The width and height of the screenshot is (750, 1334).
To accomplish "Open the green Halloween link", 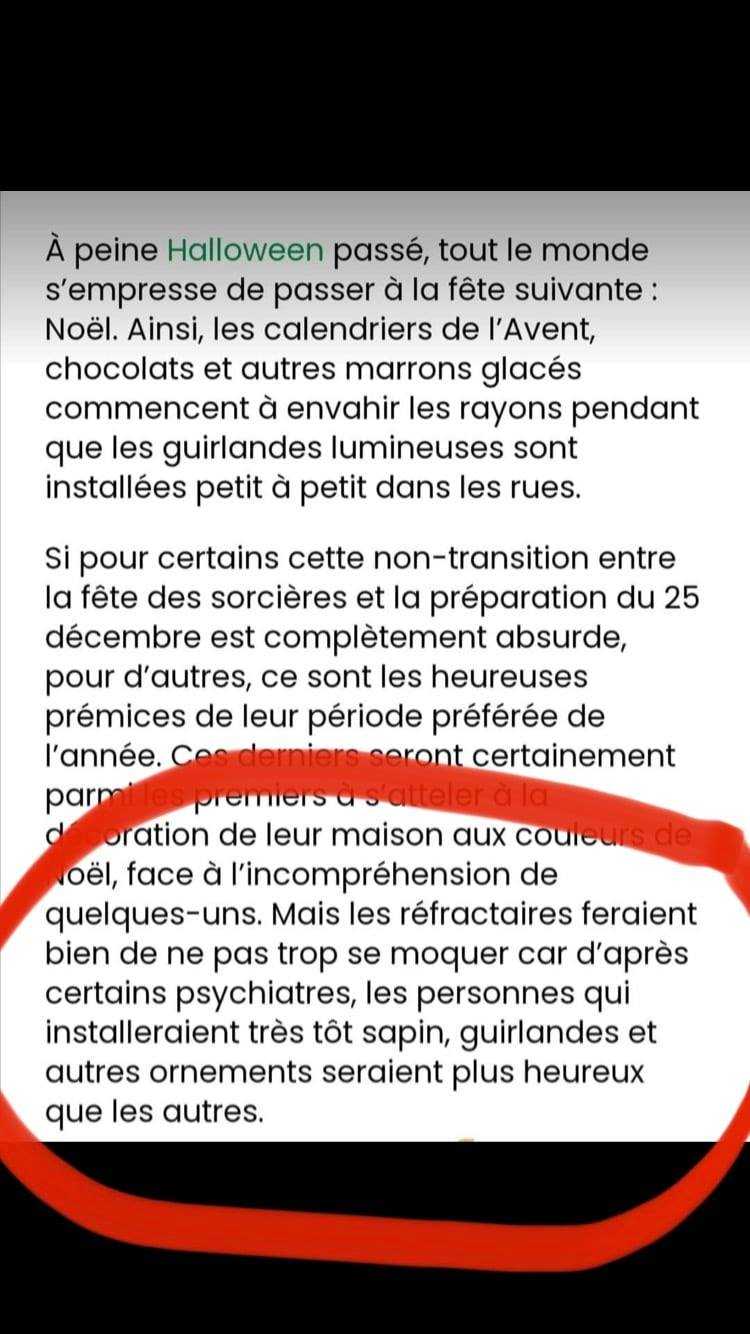I will click(245, 250).
